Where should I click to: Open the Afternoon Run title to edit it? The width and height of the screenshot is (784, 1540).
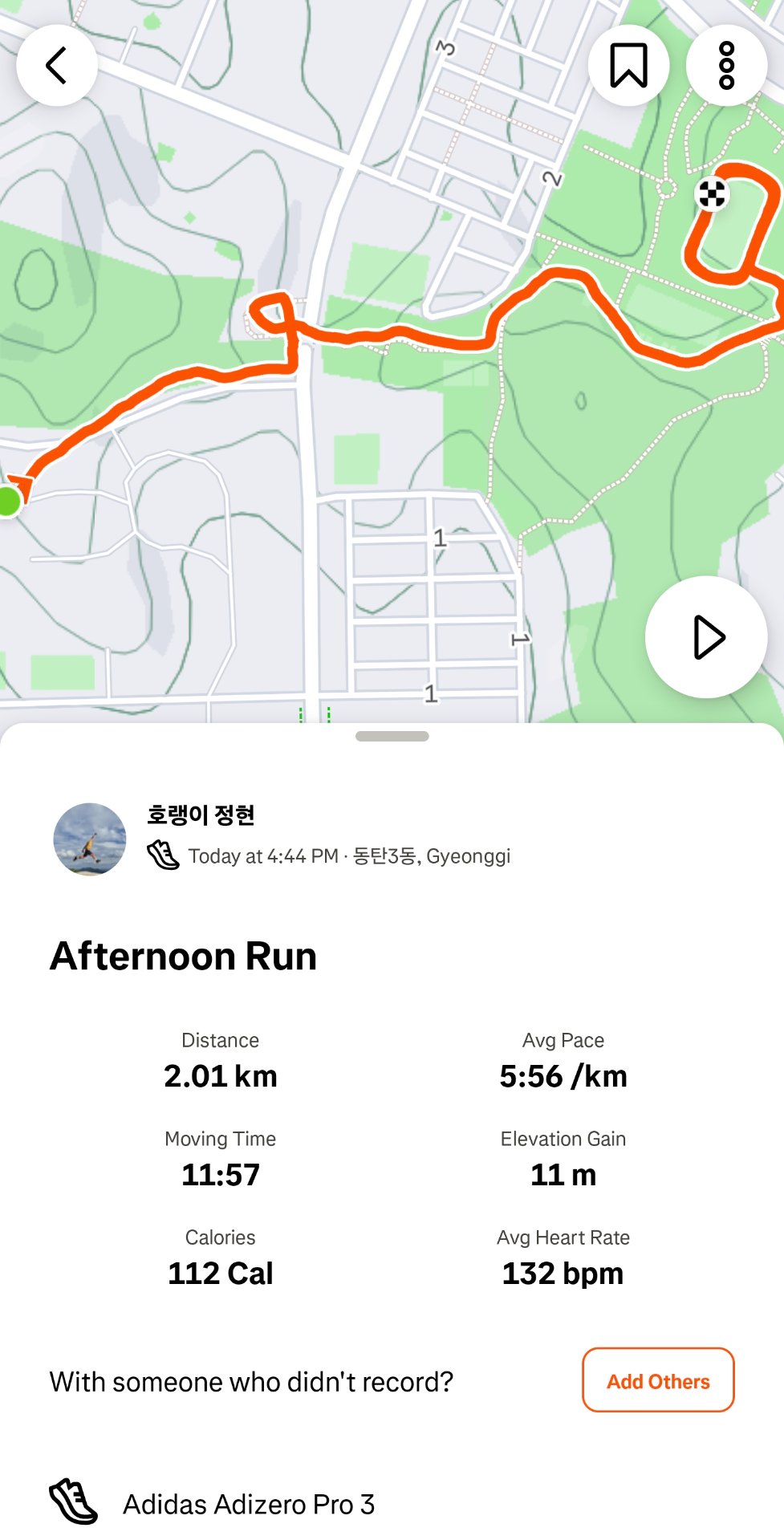[184, 955]
